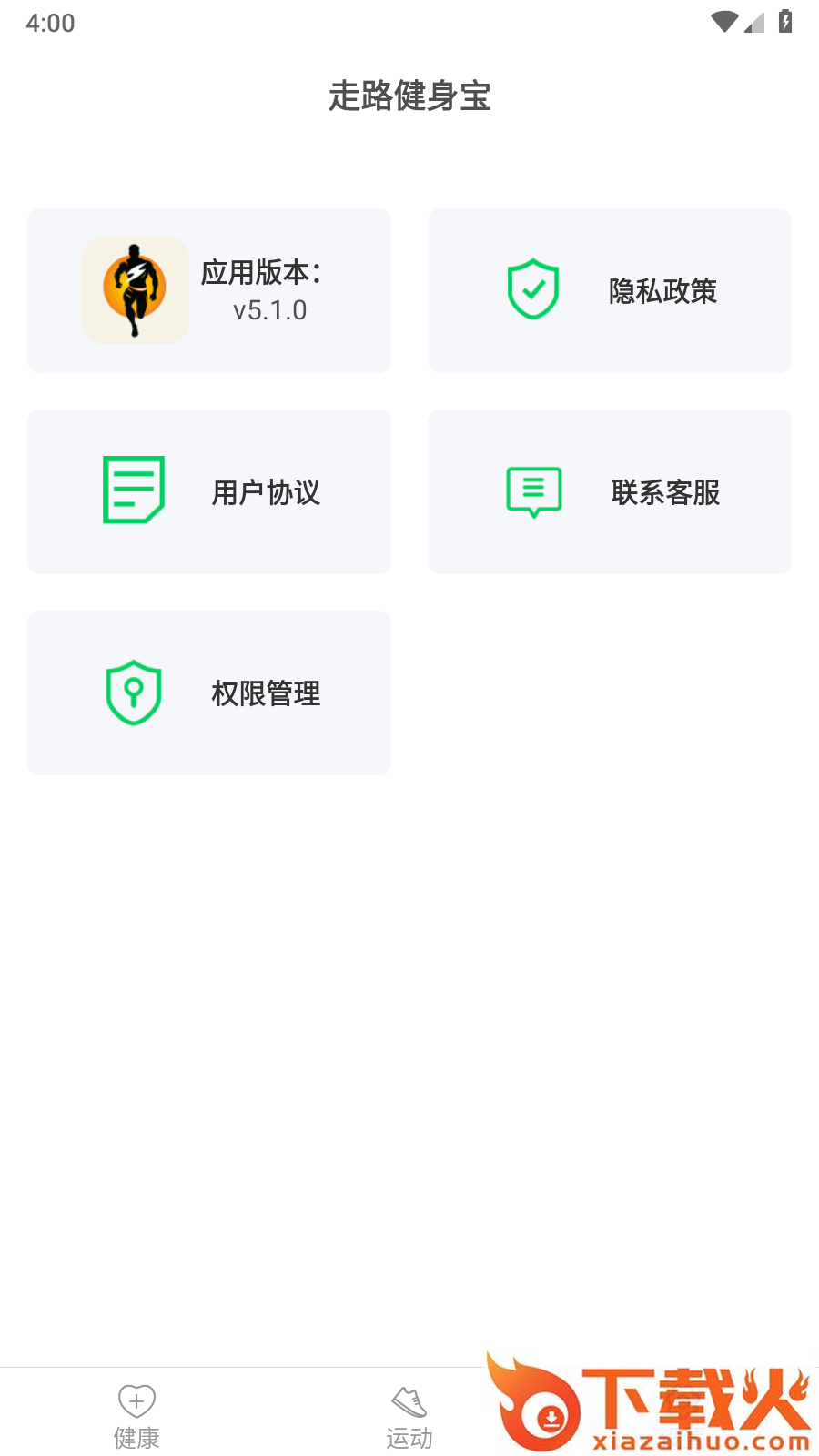This screenshot has width=819, height=1456.
Task: View the 用户协议 user agreement
Action: (209, 491)
